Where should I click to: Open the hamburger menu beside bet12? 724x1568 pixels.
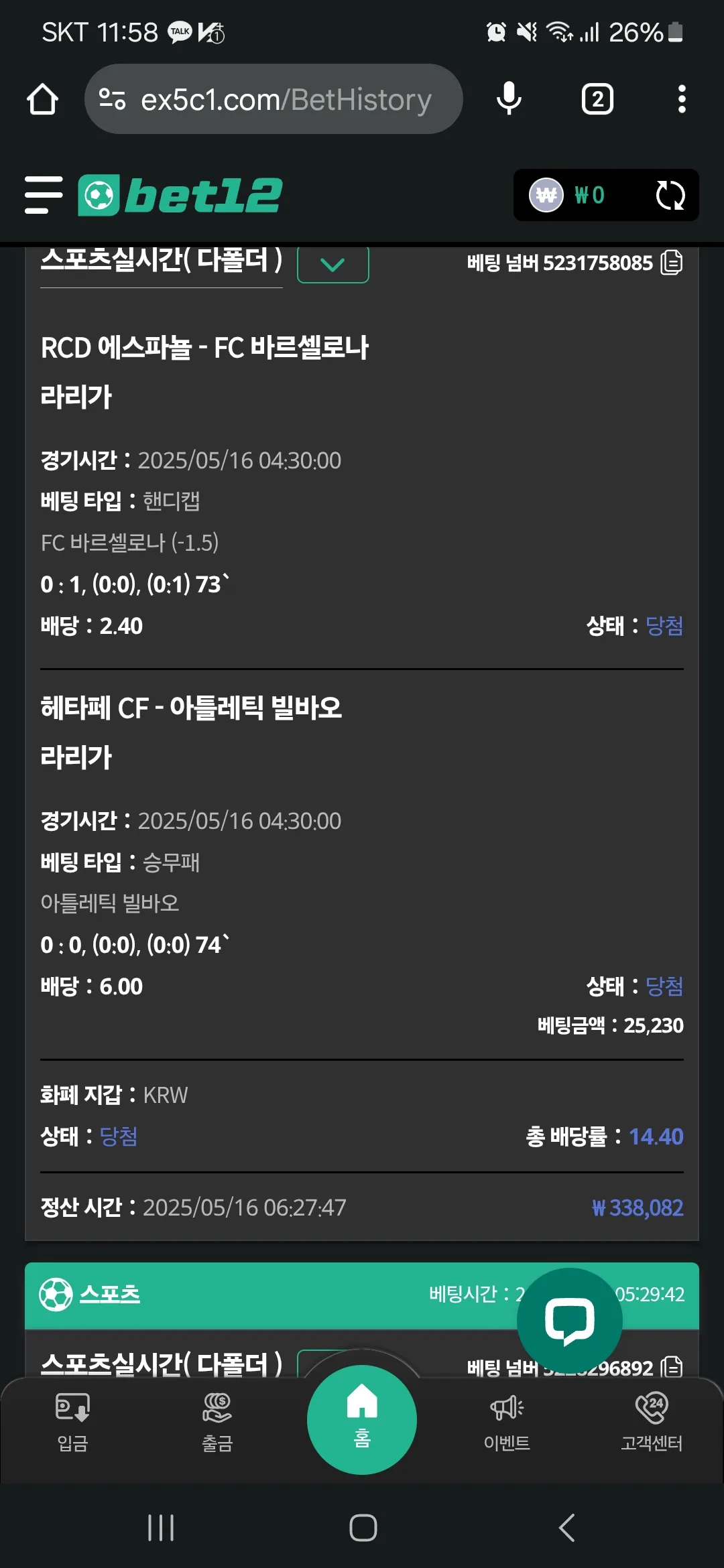click(x=44, y=195)
